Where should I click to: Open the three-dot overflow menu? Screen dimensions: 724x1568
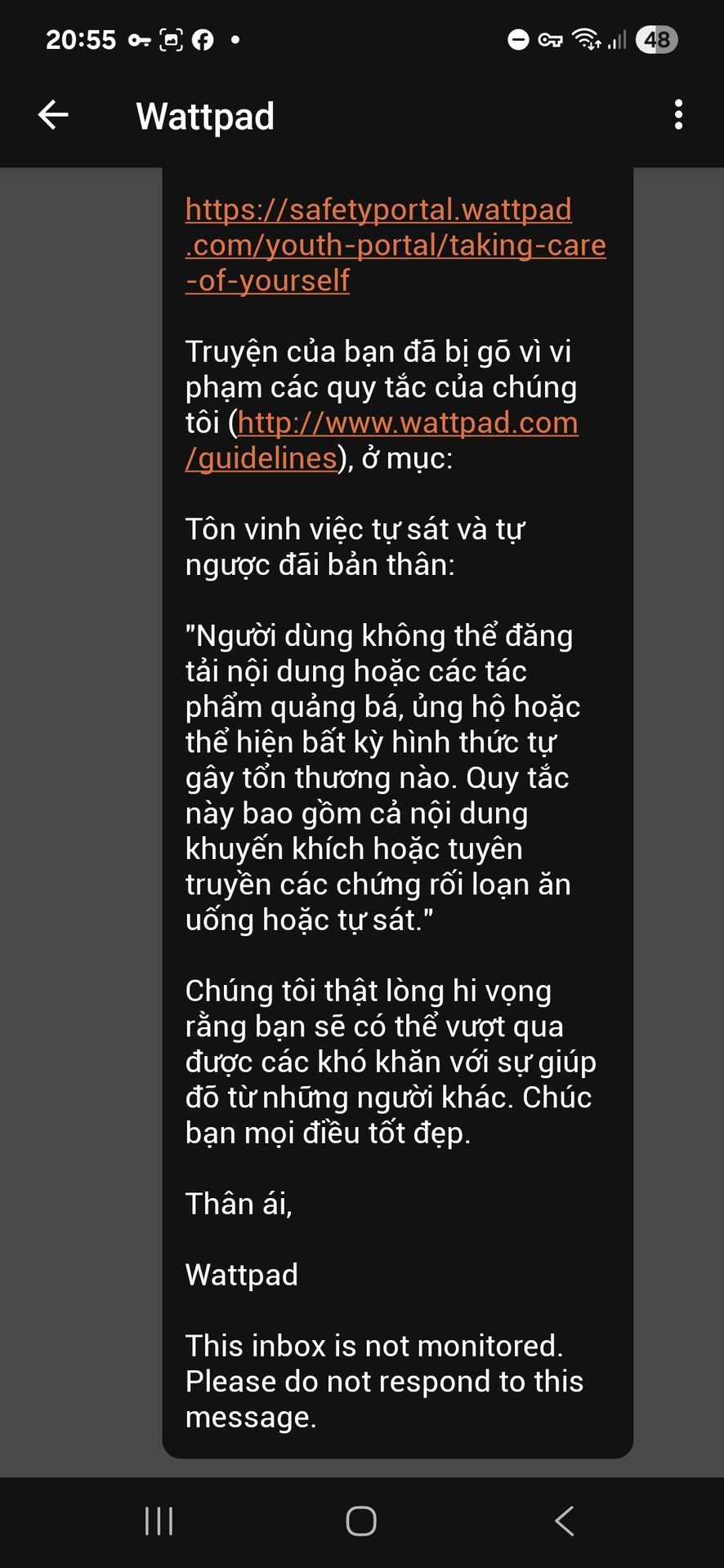pyautogui.click(x=678, y=115)
